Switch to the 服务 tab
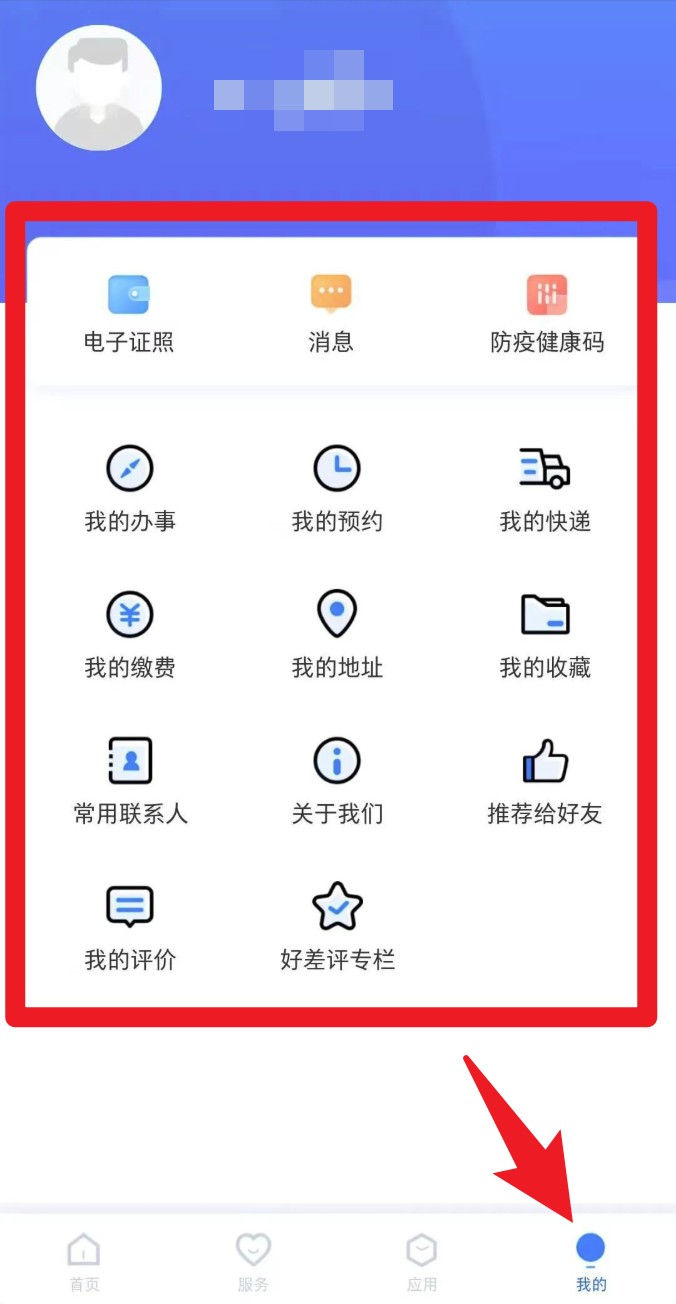The image size is (676, 1304). (253, 1262)
